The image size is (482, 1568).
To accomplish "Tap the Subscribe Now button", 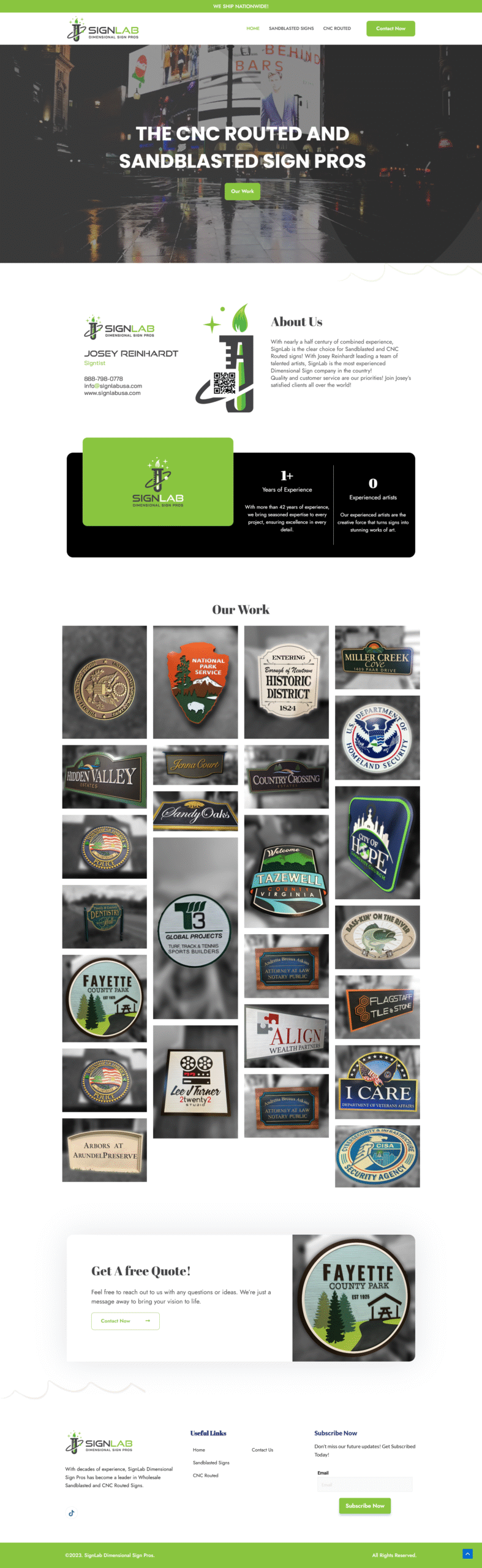I will [x=364, y=1506].
